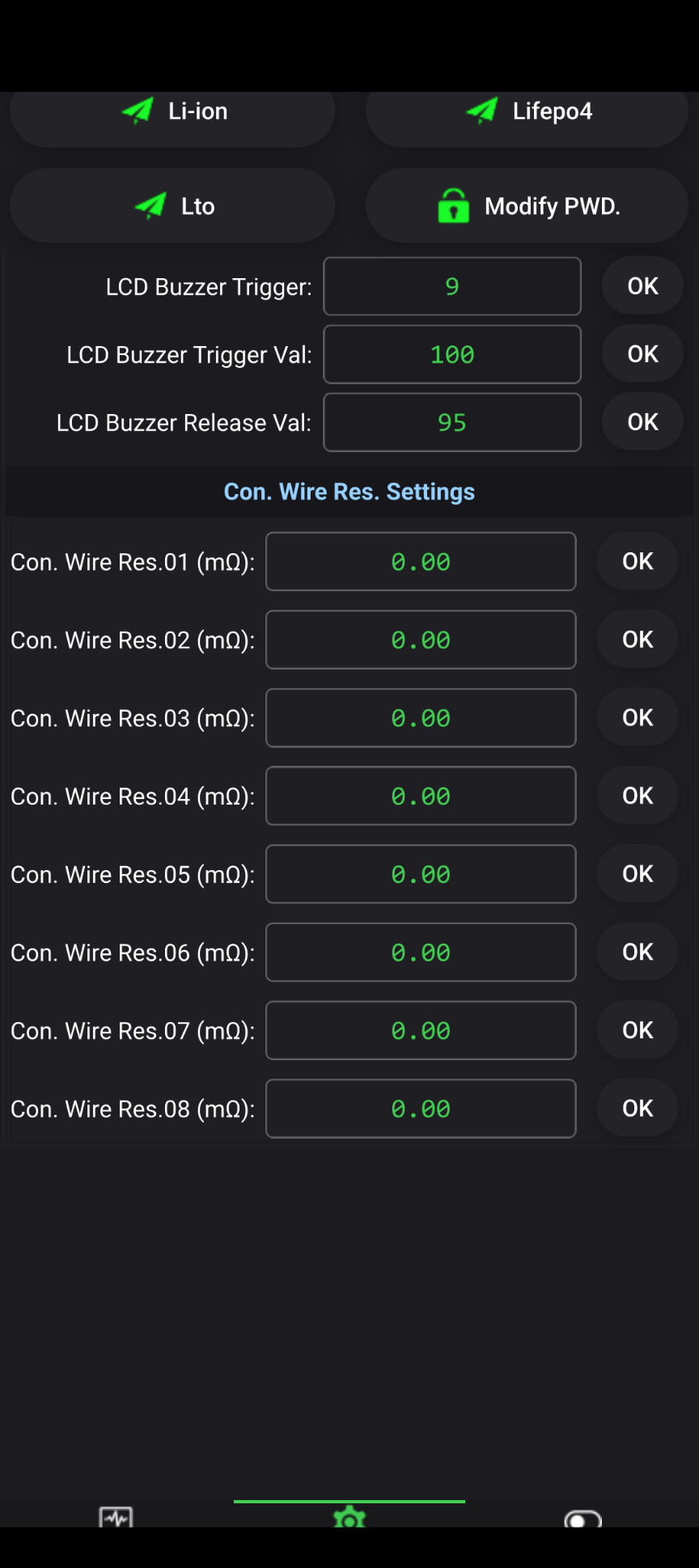Edit Con. Wire Res.03 value field
The height and width of the screenshot is (1568, 699).
421,718
